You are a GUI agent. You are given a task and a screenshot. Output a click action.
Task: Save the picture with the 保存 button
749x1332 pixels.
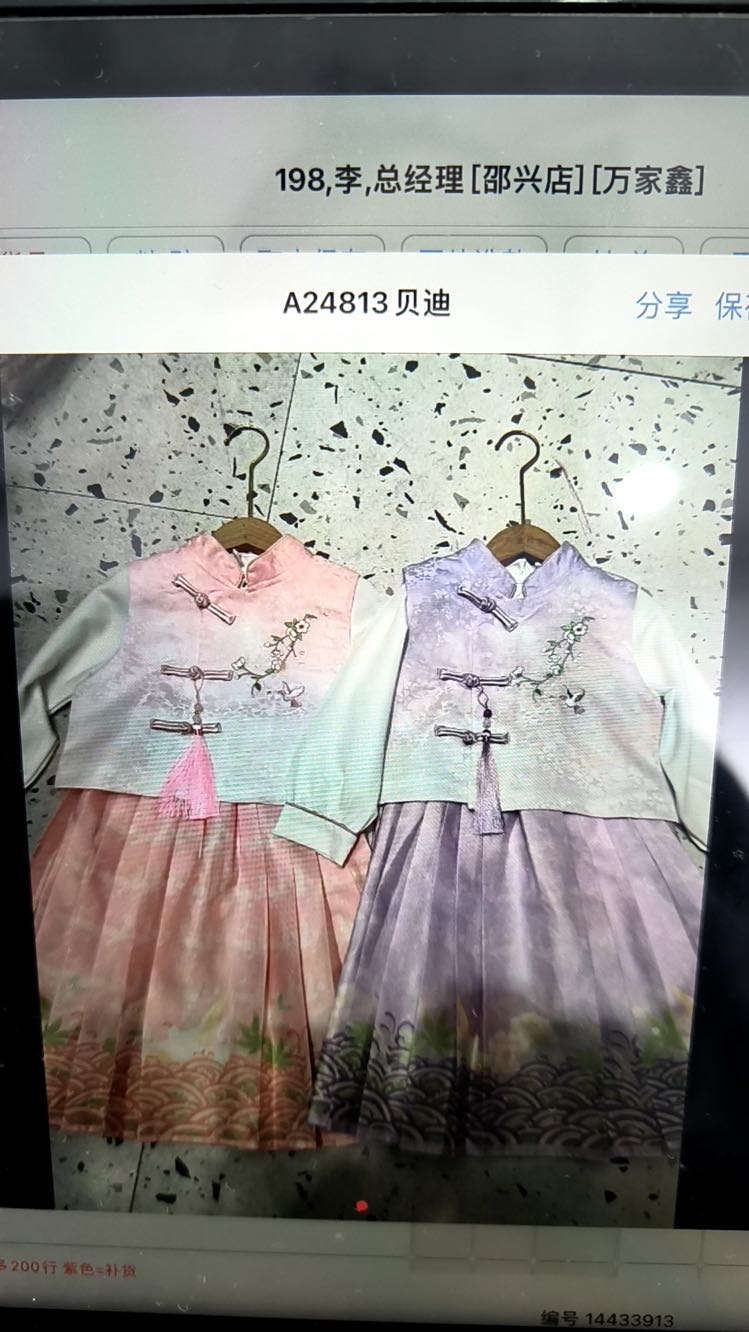[733, 306]
